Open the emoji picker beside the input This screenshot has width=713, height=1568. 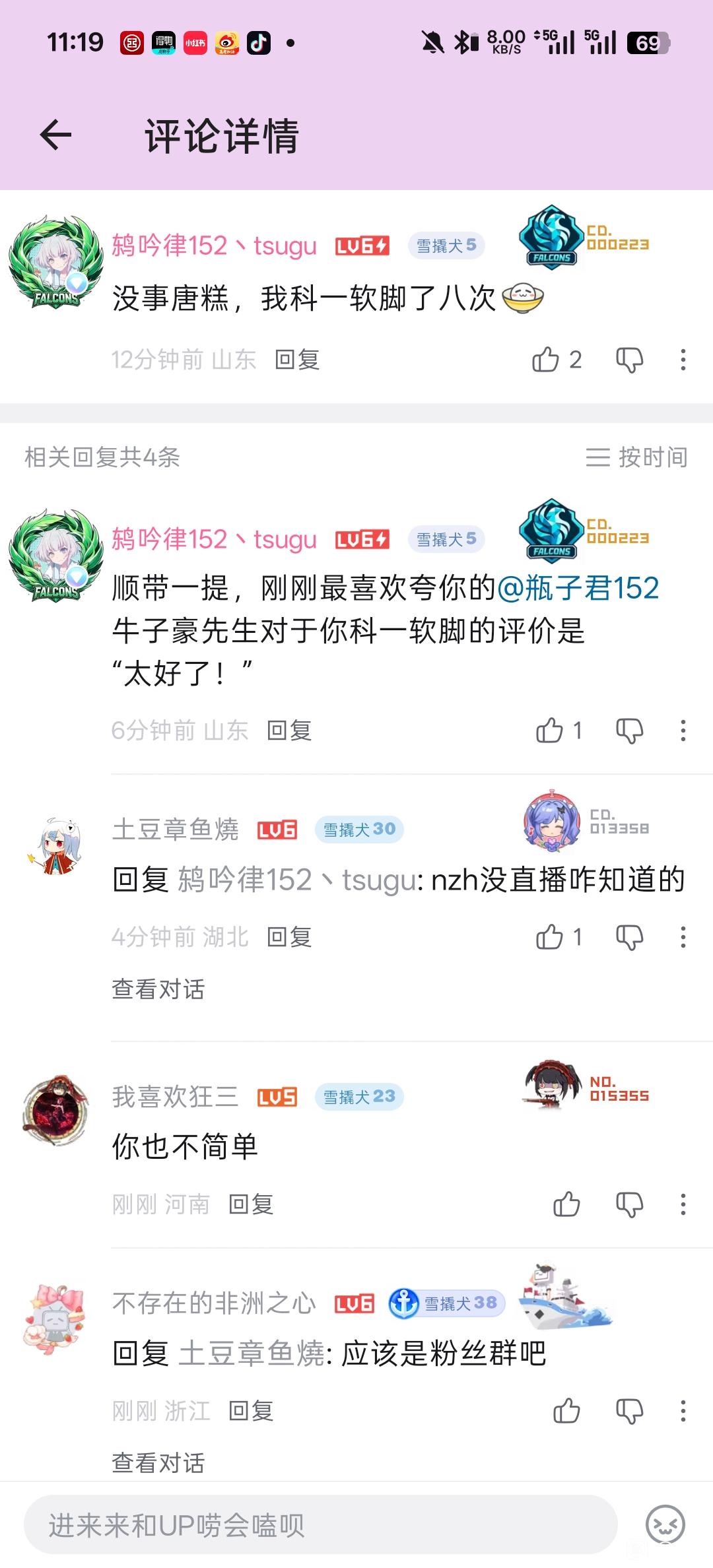(x=665, y=1524)
